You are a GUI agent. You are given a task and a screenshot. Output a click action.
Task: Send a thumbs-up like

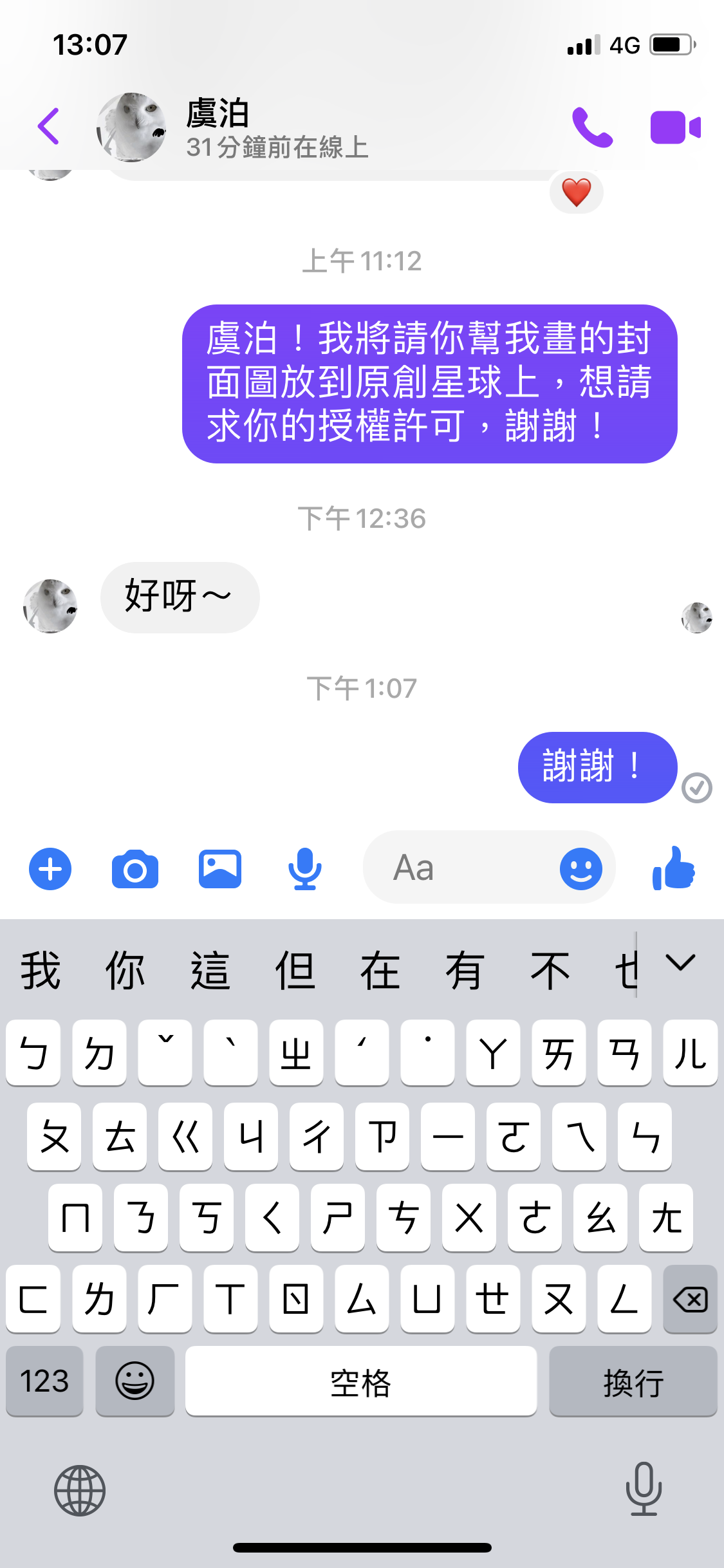(674, 869)
